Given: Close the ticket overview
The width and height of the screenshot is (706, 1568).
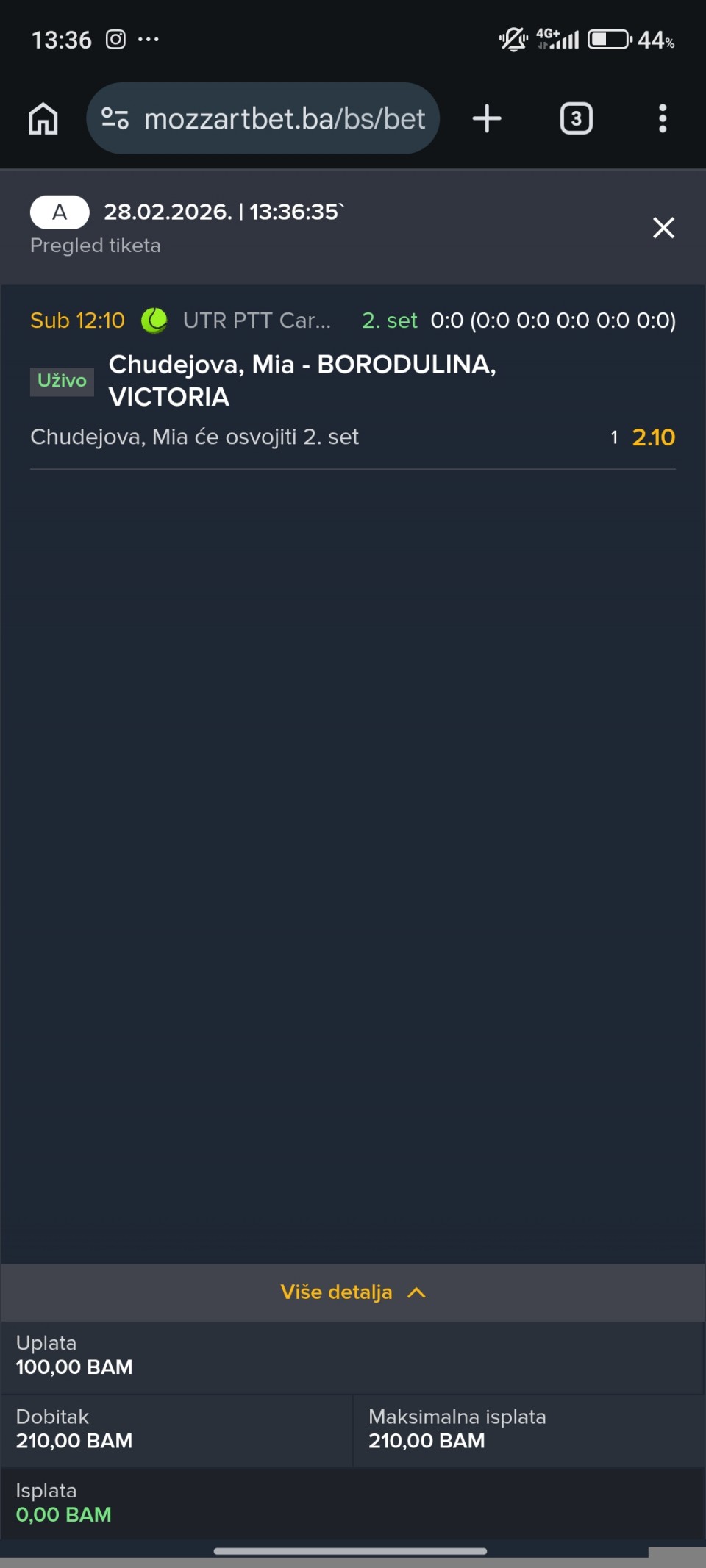Looking at the screenshot, I should point(663,228).
